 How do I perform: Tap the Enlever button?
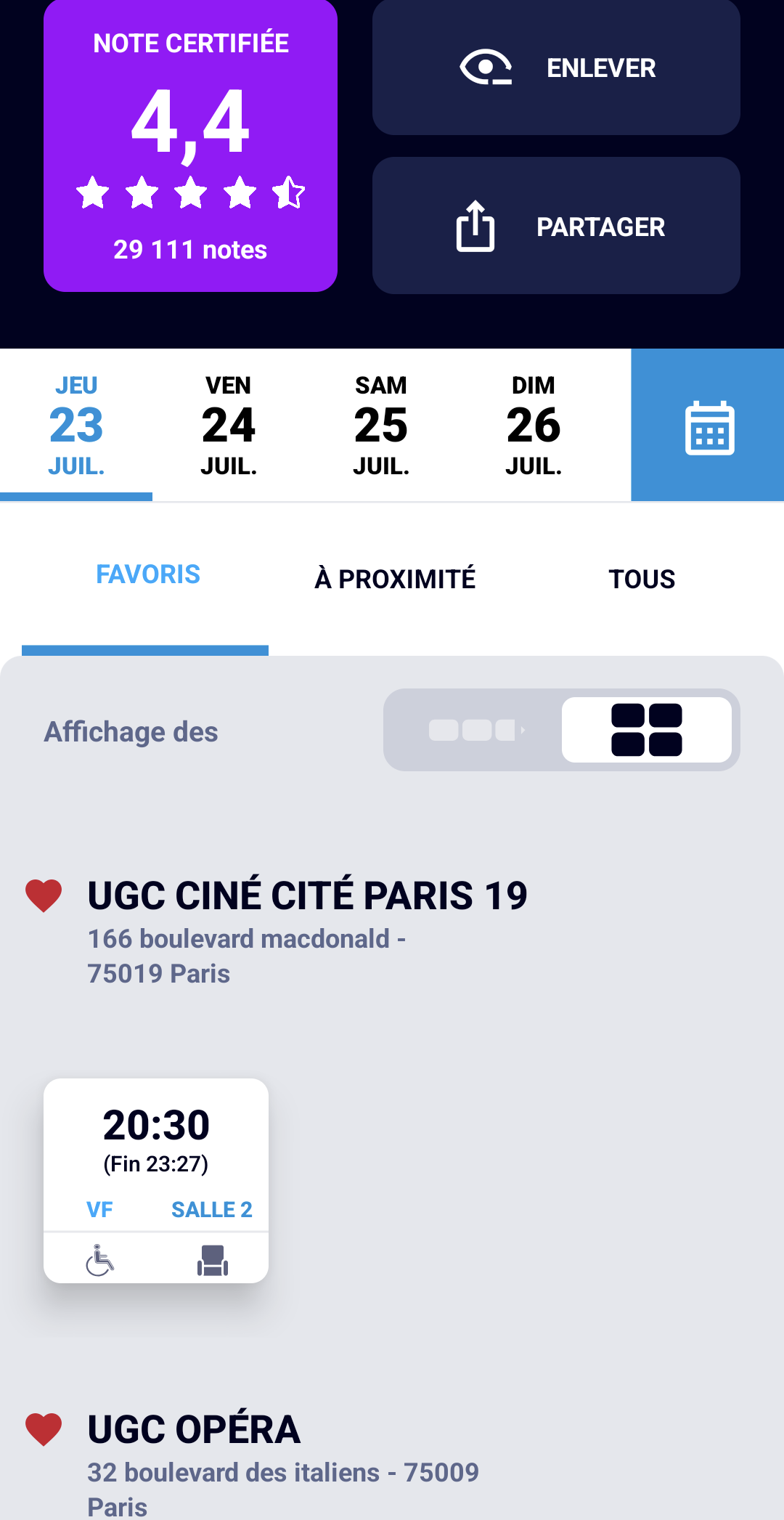click(x=556, y=68)
